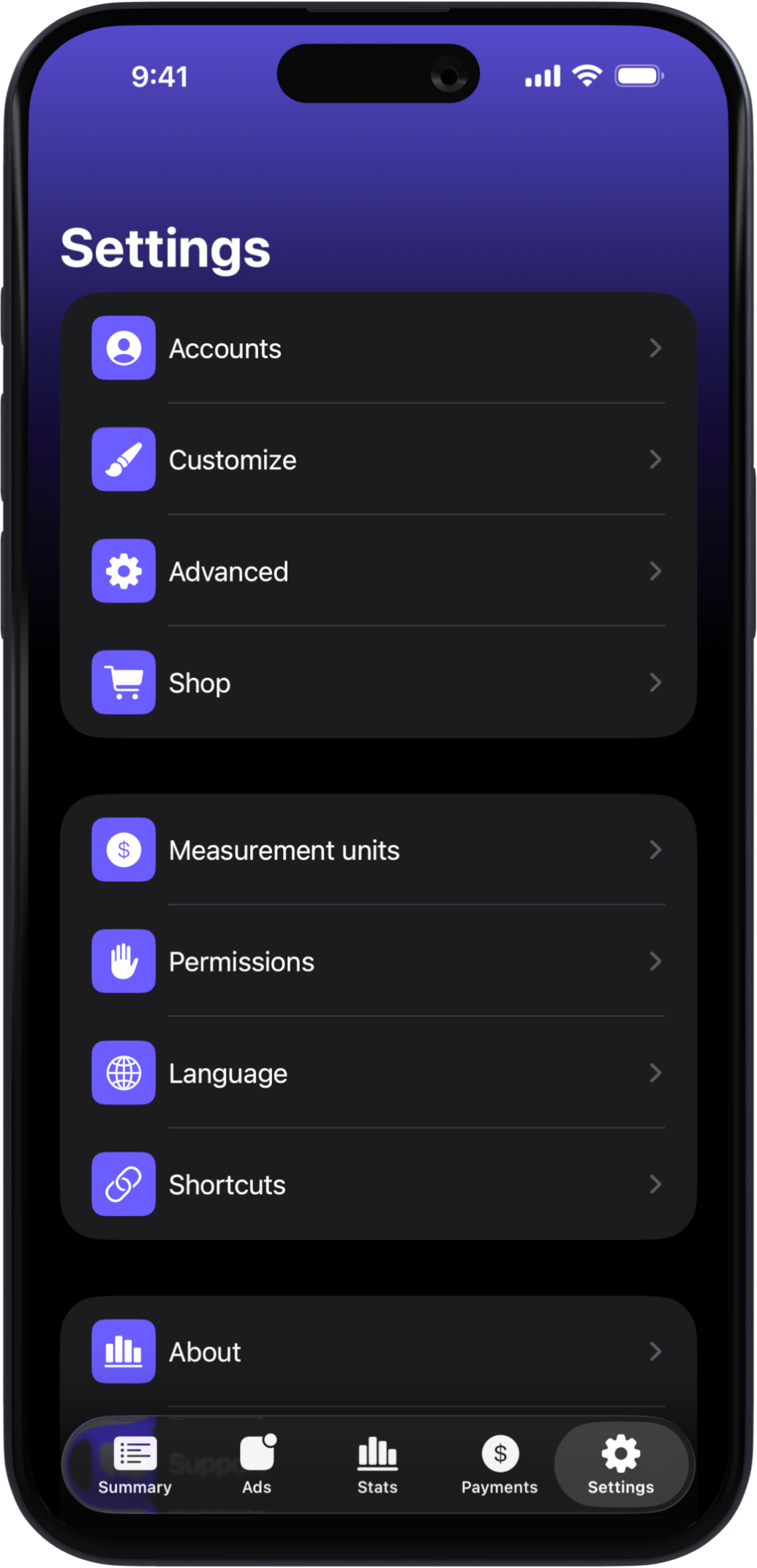Go to Advanced settings
The width and height of the screenshot is (757, 1568).
(x=377, y=571)
